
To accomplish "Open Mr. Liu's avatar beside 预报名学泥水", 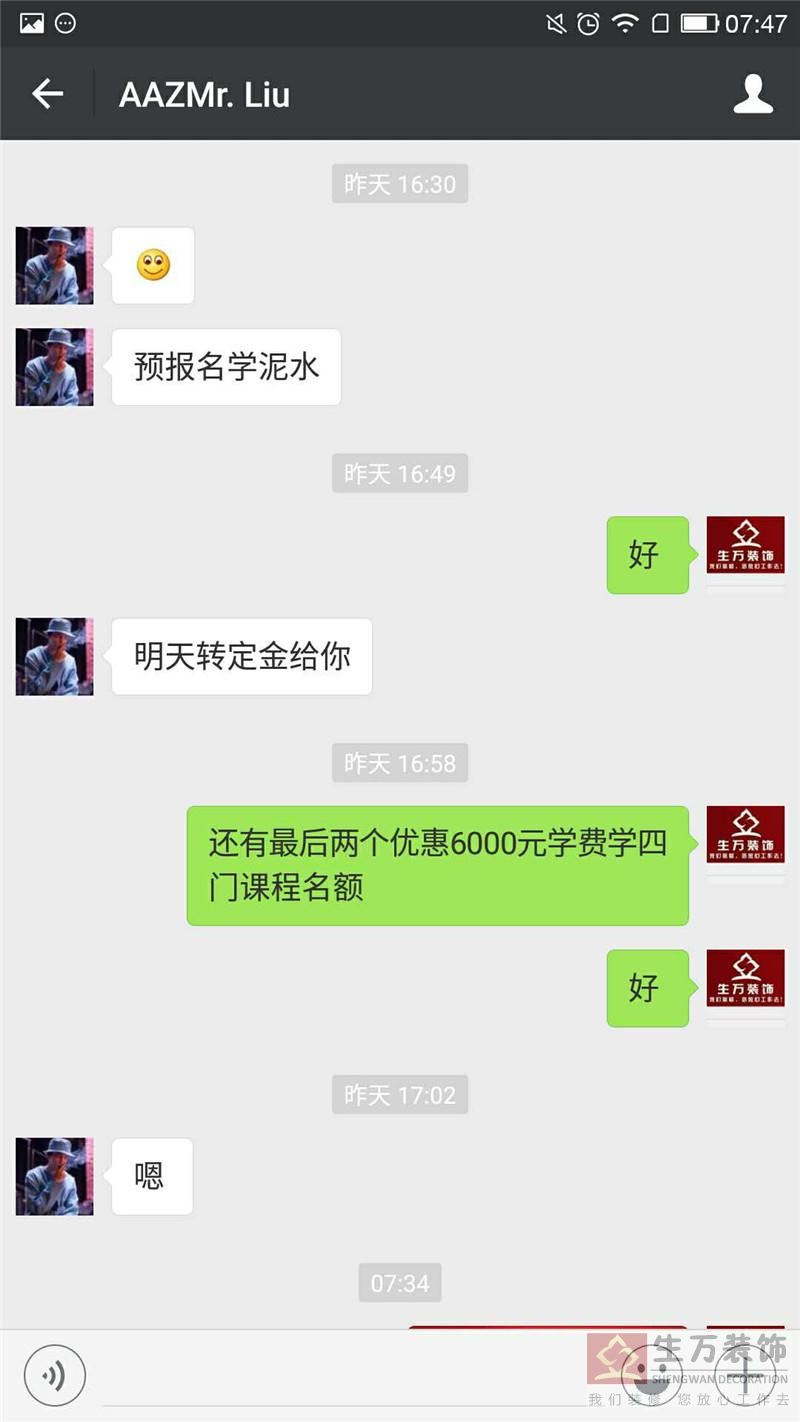I will pos(55,367).
